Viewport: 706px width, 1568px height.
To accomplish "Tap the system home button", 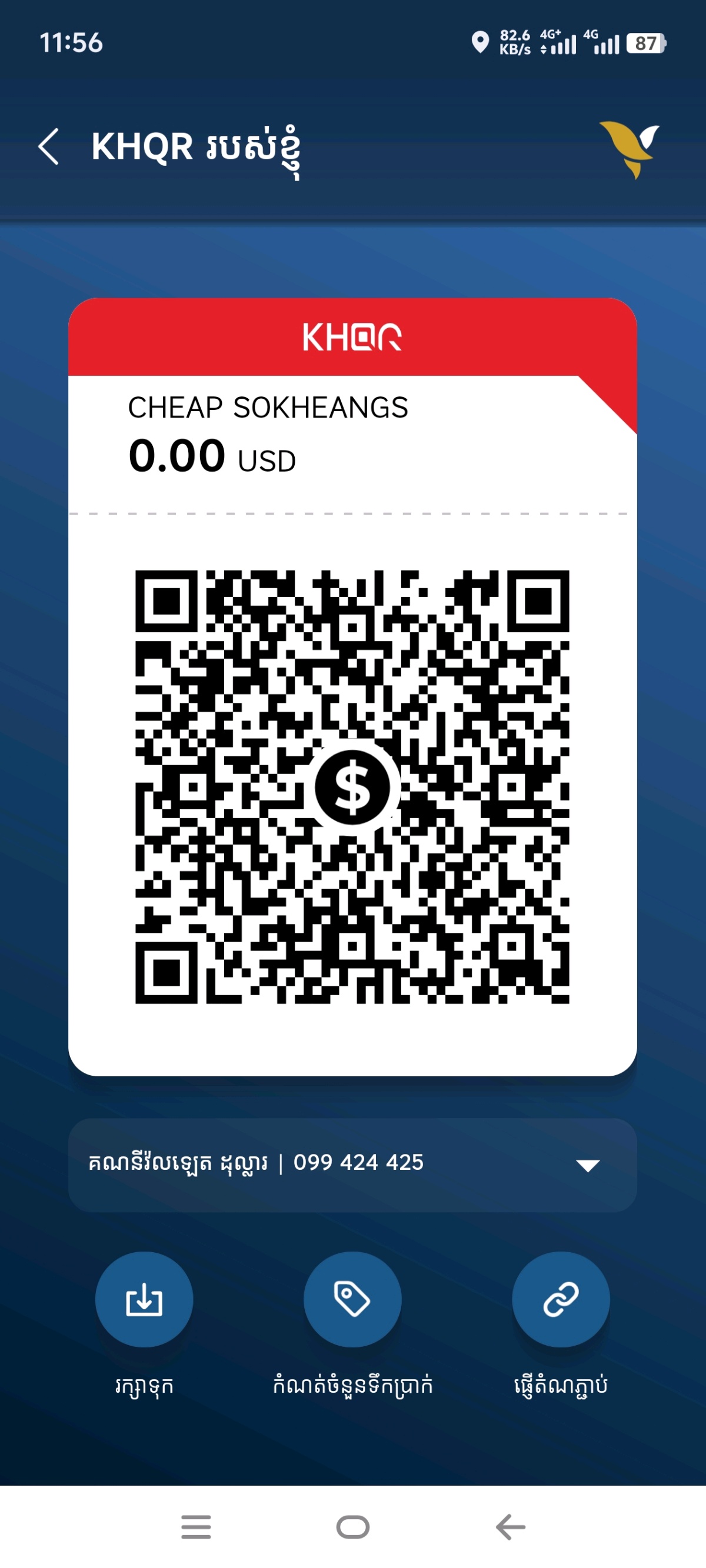I will [352, 1527].
